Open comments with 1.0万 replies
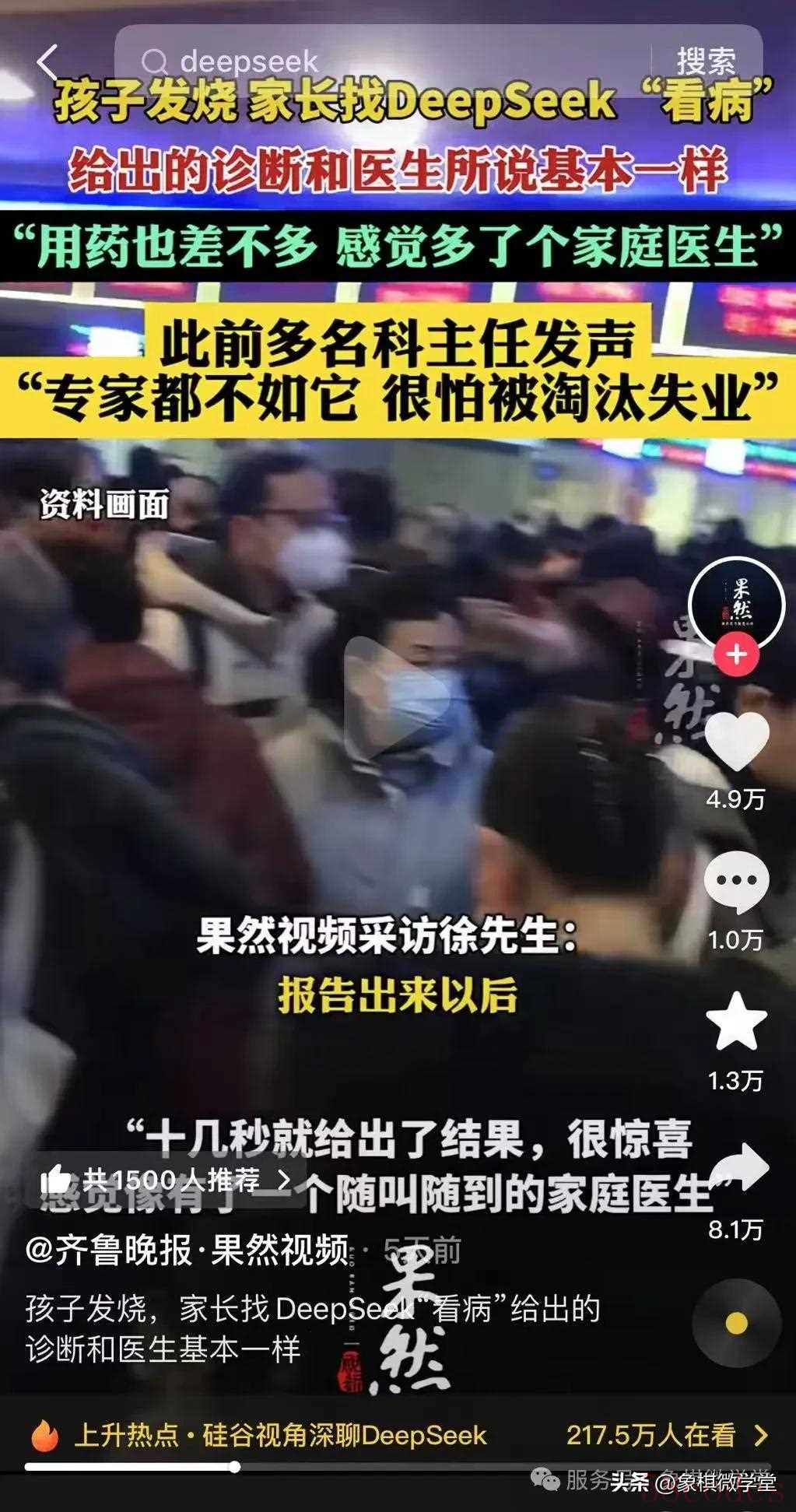Viewport: 796px width, 1512px height. 736,883
